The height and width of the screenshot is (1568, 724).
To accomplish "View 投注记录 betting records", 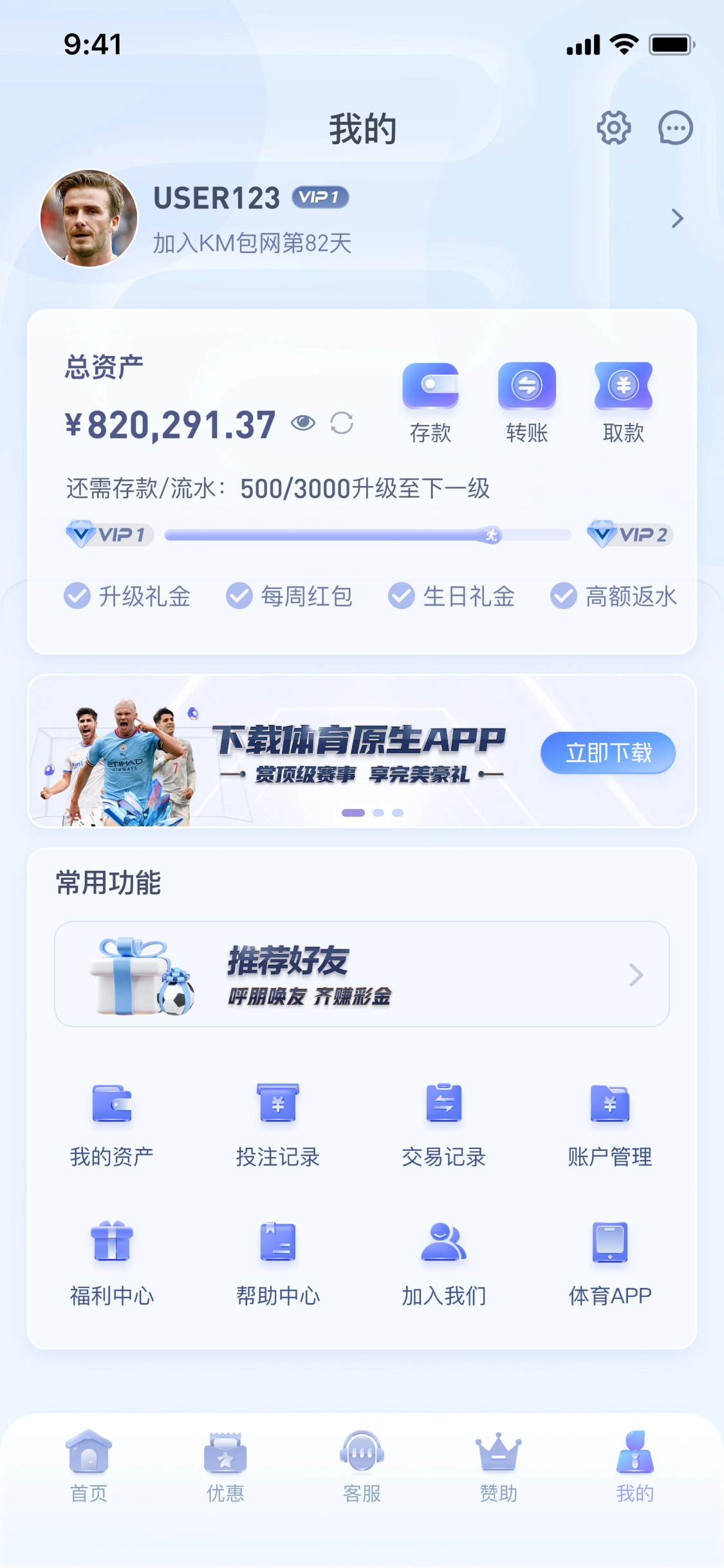I will coord(278,1124).
